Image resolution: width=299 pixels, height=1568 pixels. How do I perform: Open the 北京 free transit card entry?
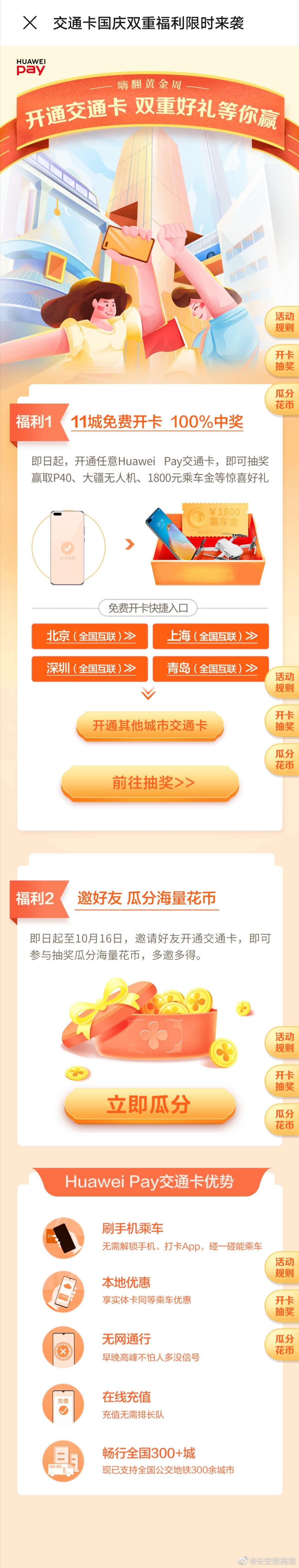coord(89,636)
